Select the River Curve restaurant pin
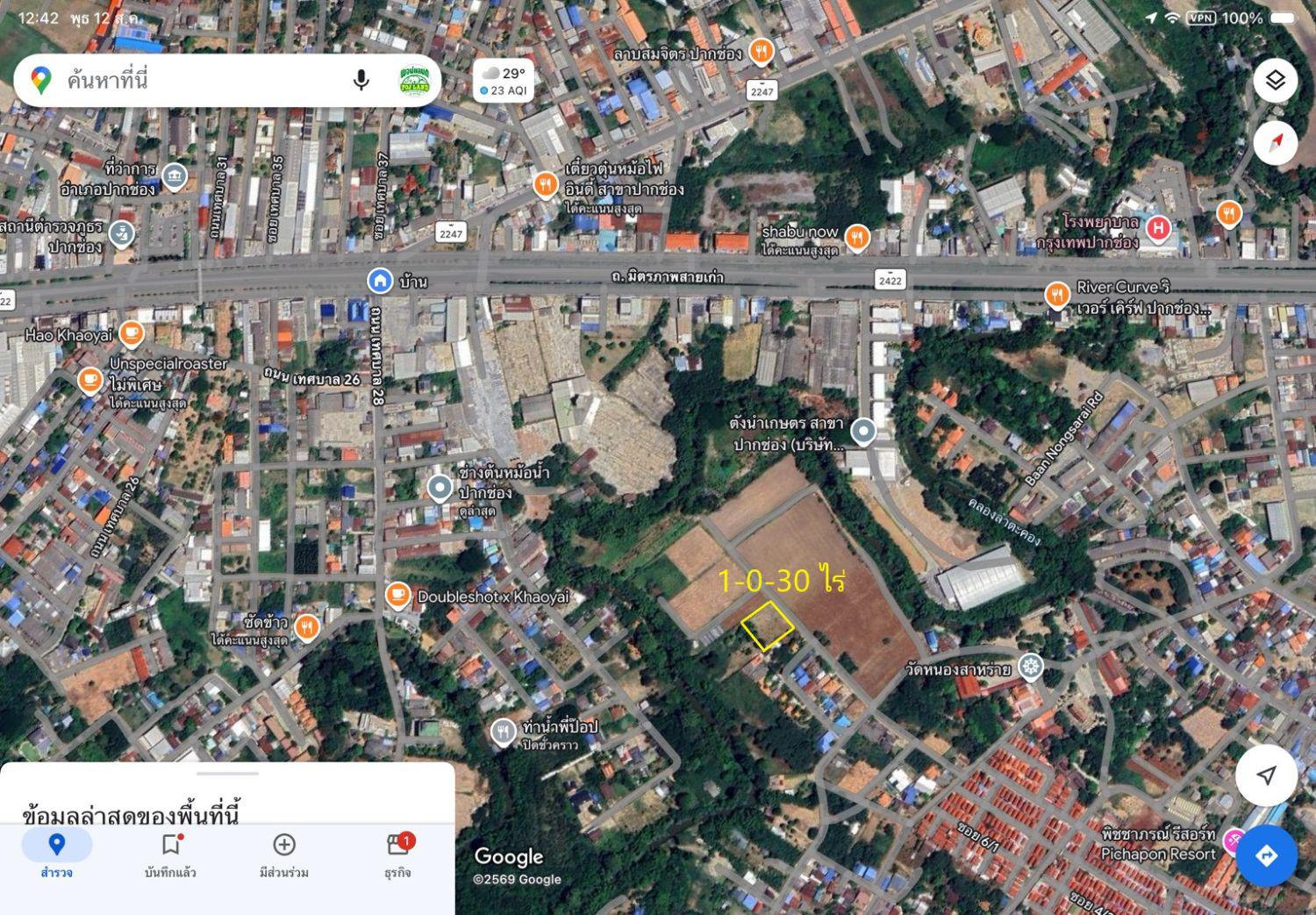The height and width of the screenshot is (915, 1316). [x=1057, y=295]
